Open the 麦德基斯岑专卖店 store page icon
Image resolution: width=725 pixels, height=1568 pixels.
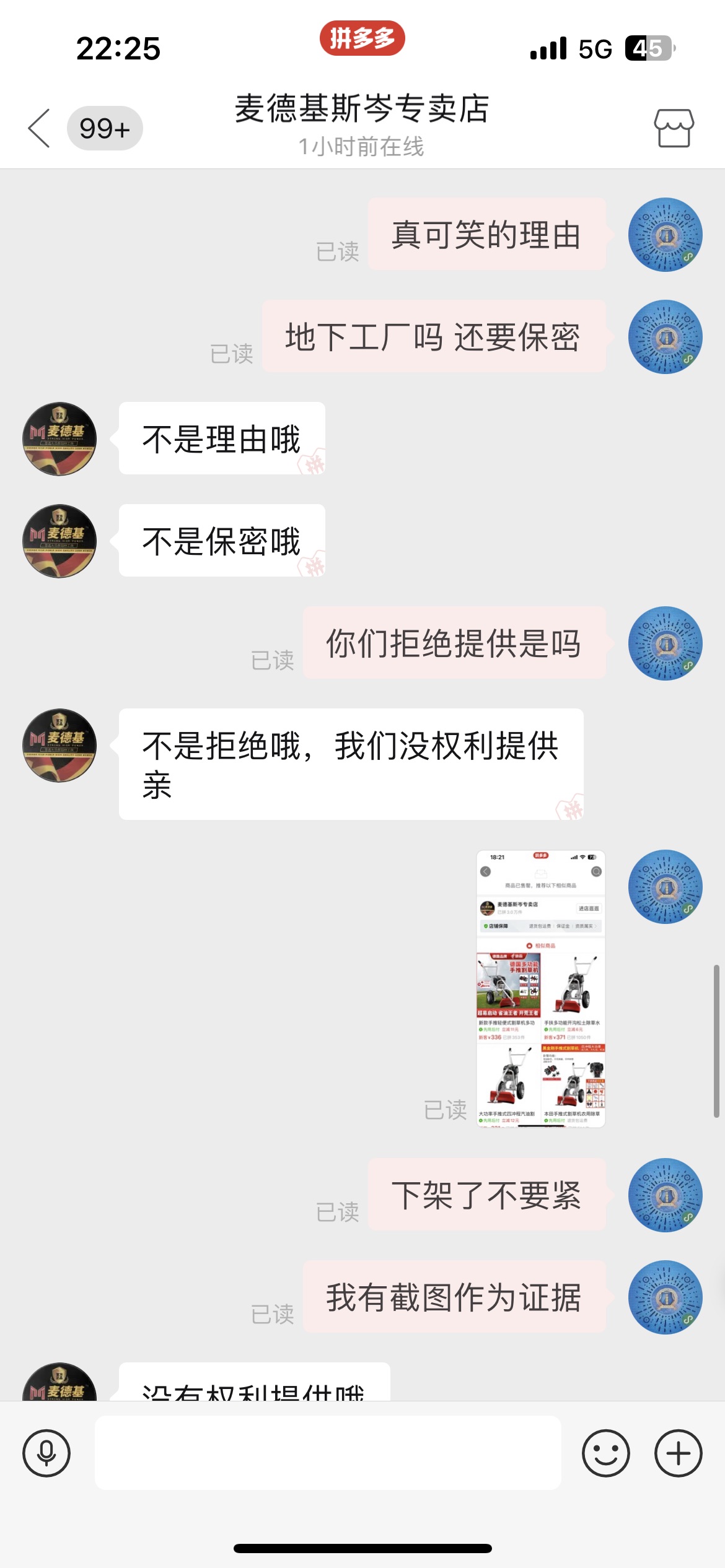click(x=674, y=128)
